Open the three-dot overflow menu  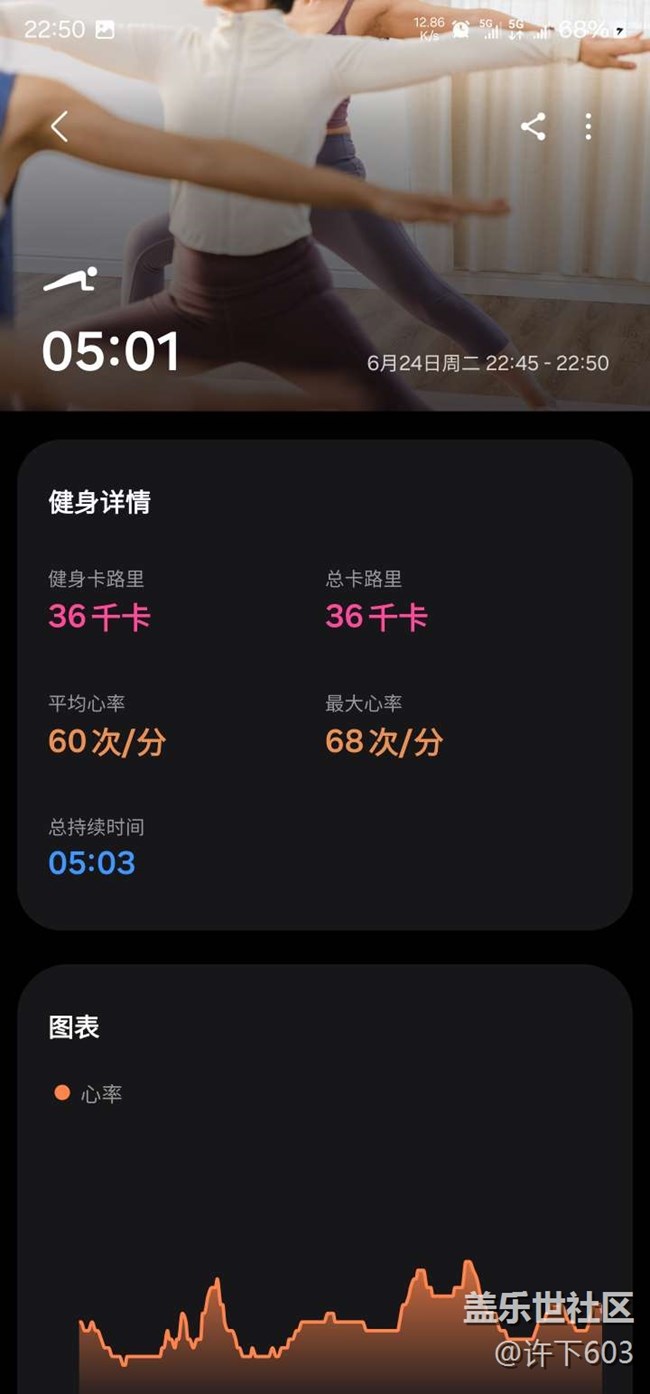(588, 126)
